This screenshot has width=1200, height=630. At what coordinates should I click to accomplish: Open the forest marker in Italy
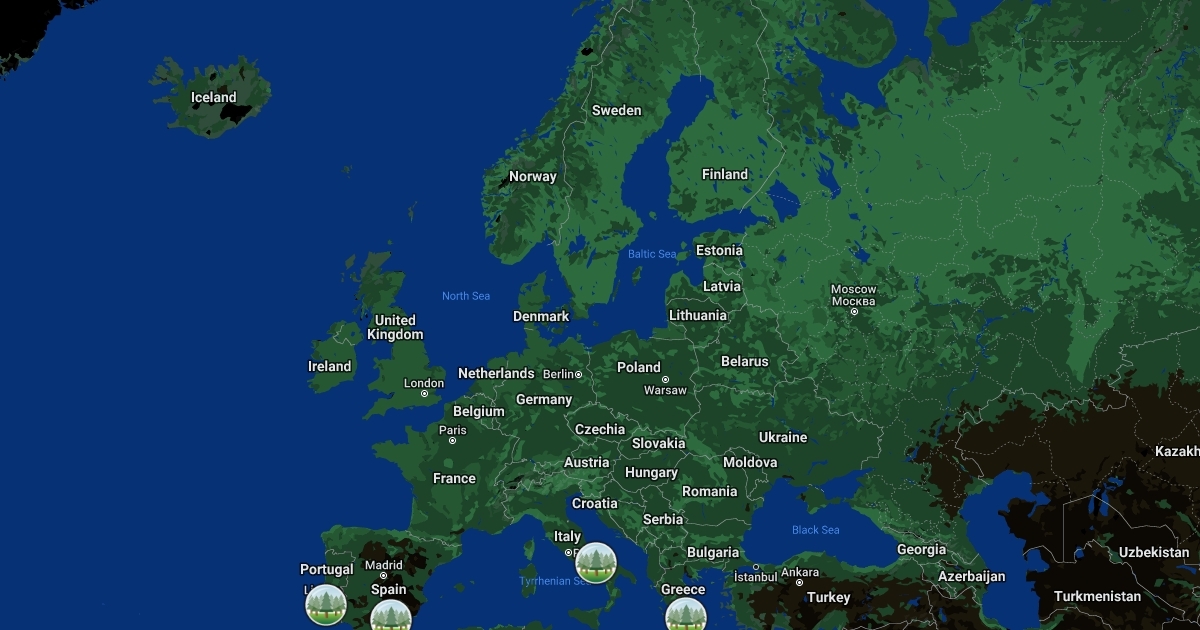point(596,563)
